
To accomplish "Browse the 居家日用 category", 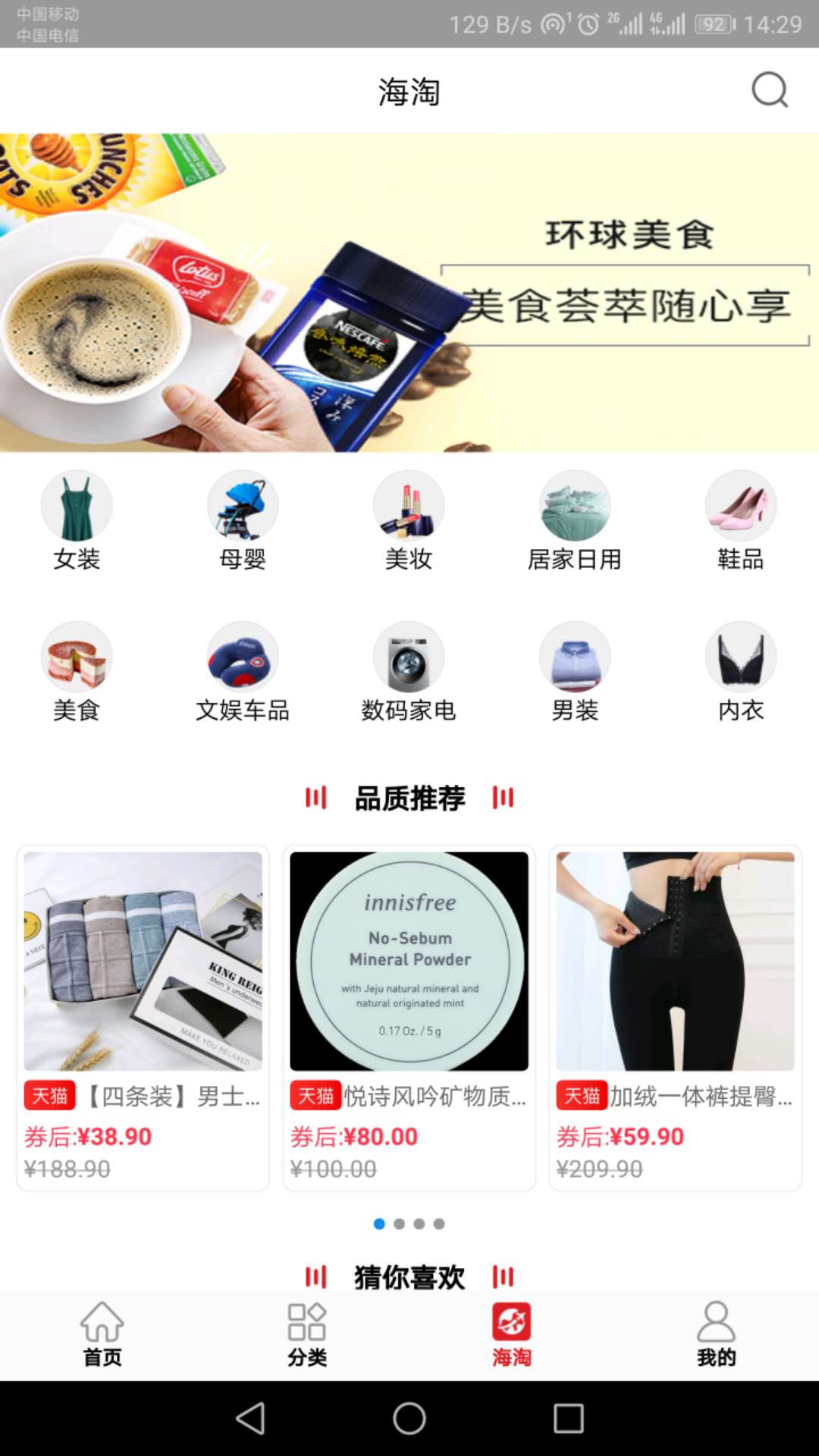I will [575, 520].
